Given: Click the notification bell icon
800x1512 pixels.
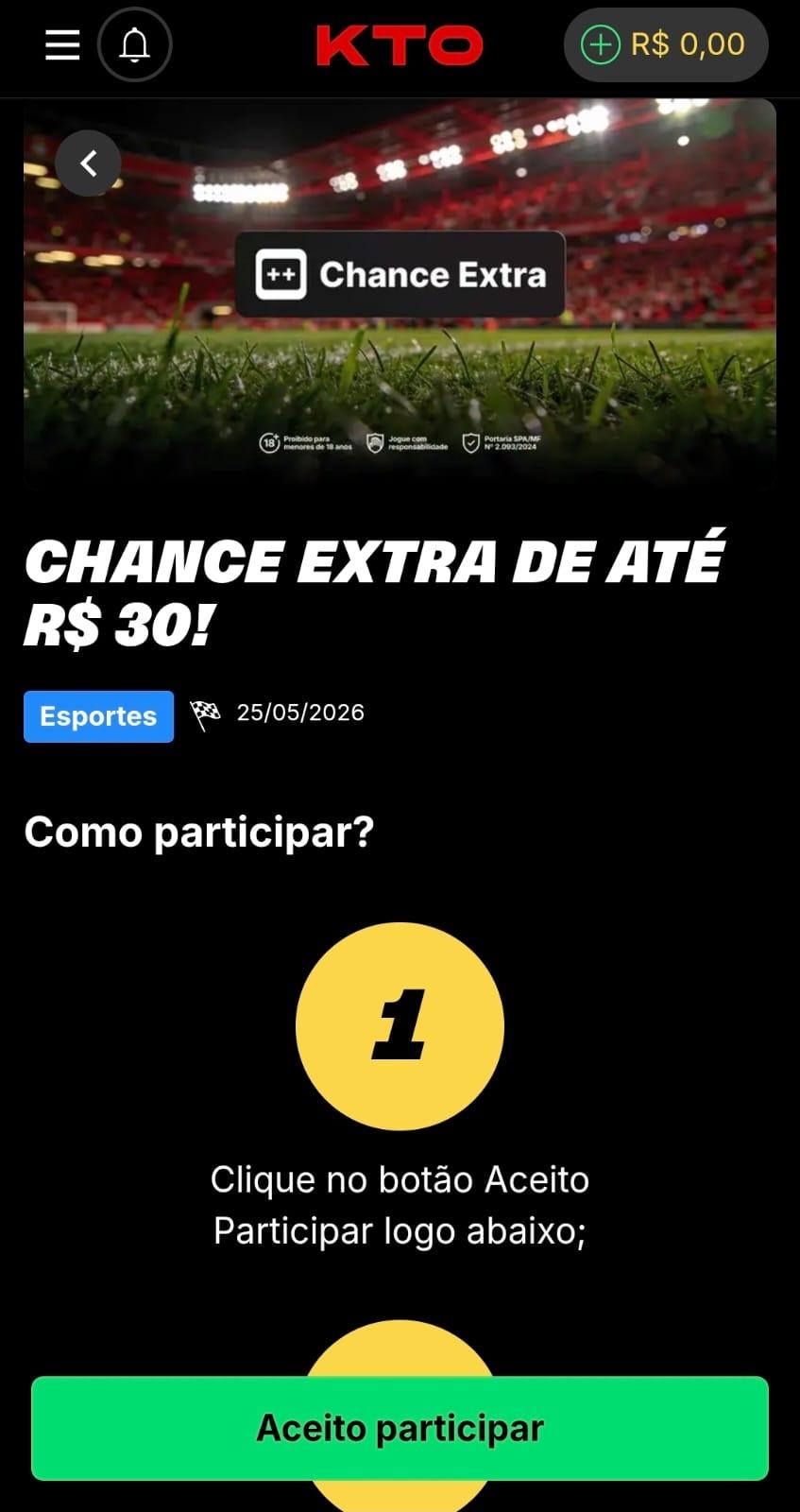Looking at the screenshot, I should (x=134, y=44).
